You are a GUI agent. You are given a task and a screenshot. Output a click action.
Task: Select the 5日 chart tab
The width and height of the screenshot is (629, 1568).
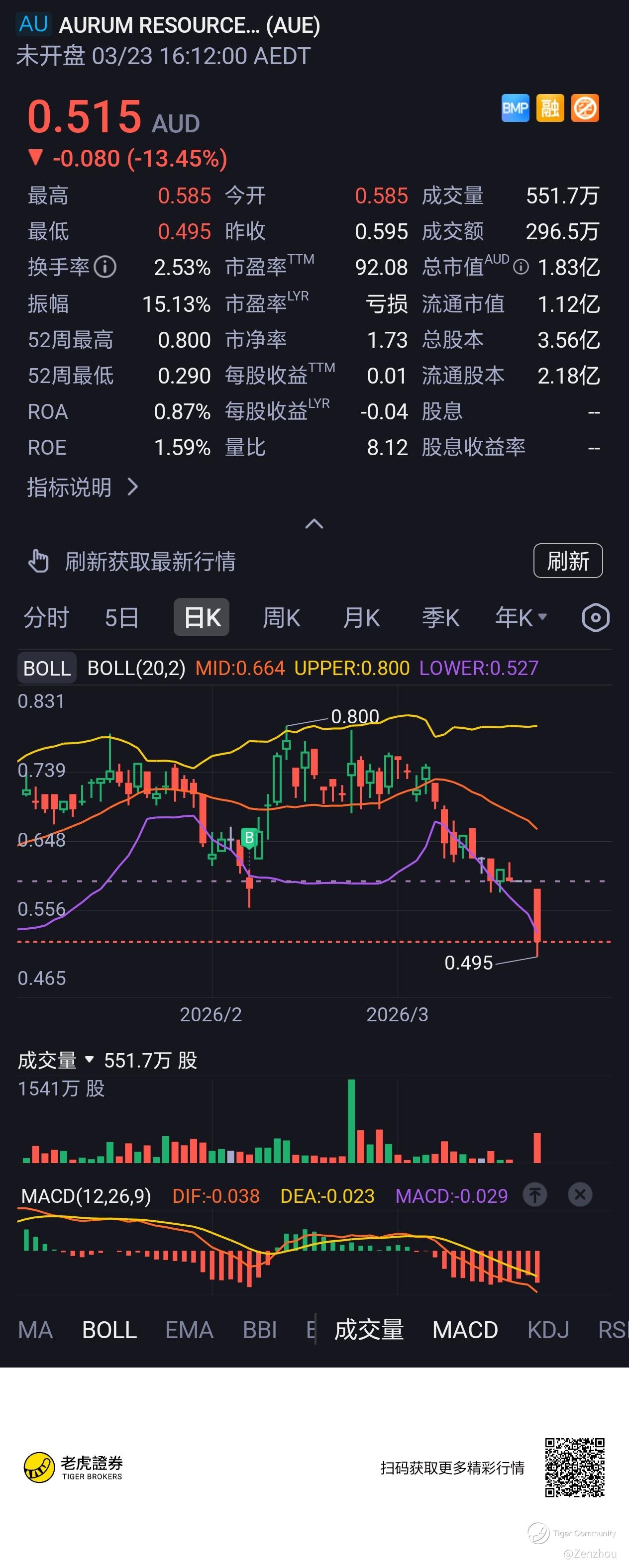121,617
